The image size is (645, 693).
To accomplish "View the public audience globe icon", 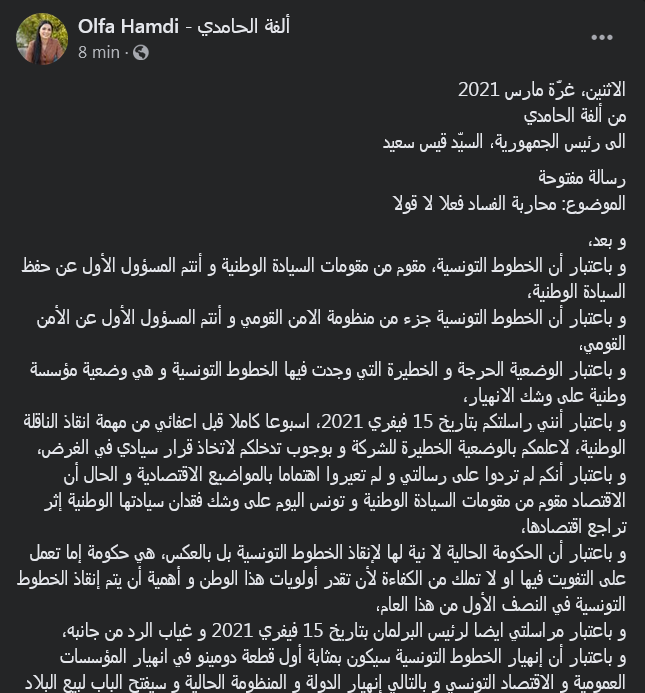I will 140,52.
